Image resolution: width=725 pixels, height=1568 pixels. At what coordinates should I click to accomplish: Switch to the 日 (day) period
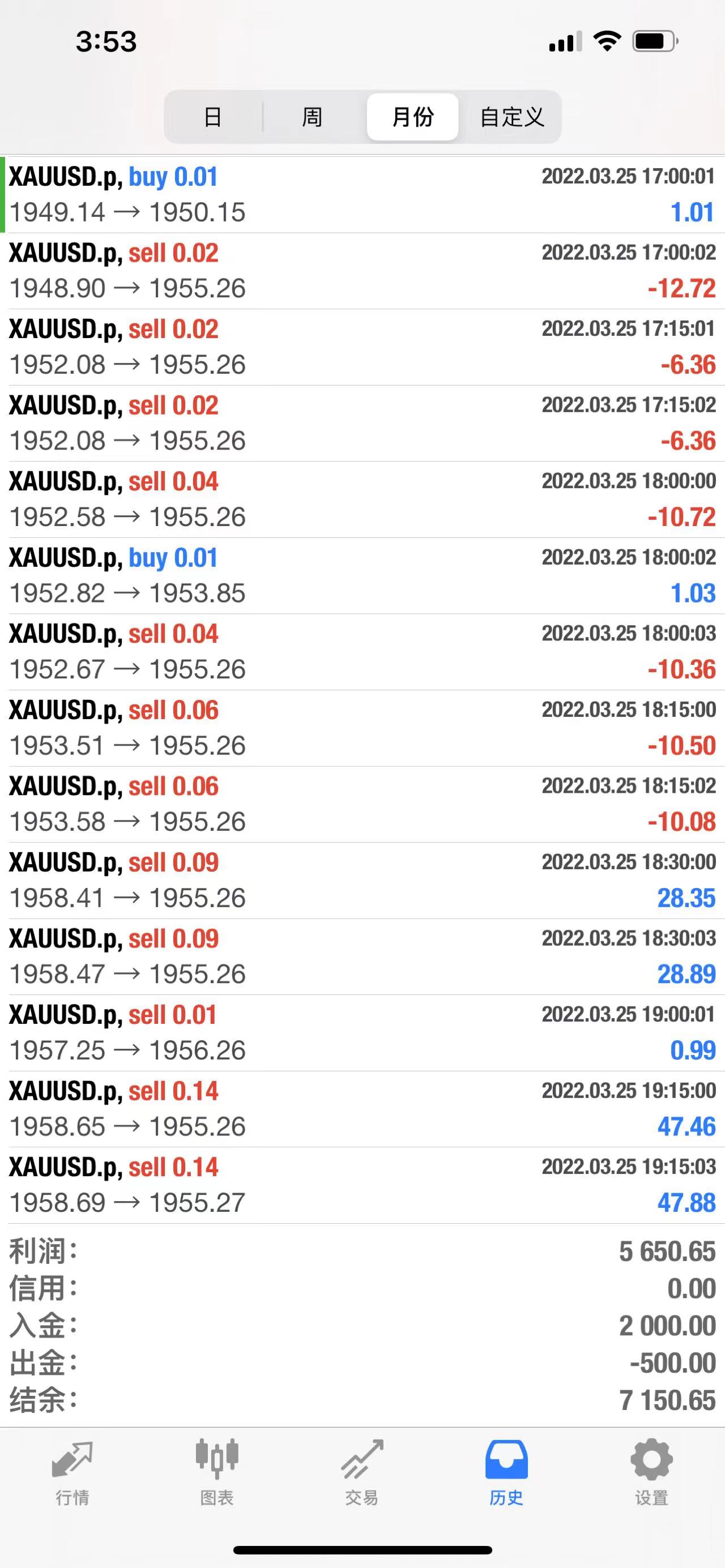(212, 116)
